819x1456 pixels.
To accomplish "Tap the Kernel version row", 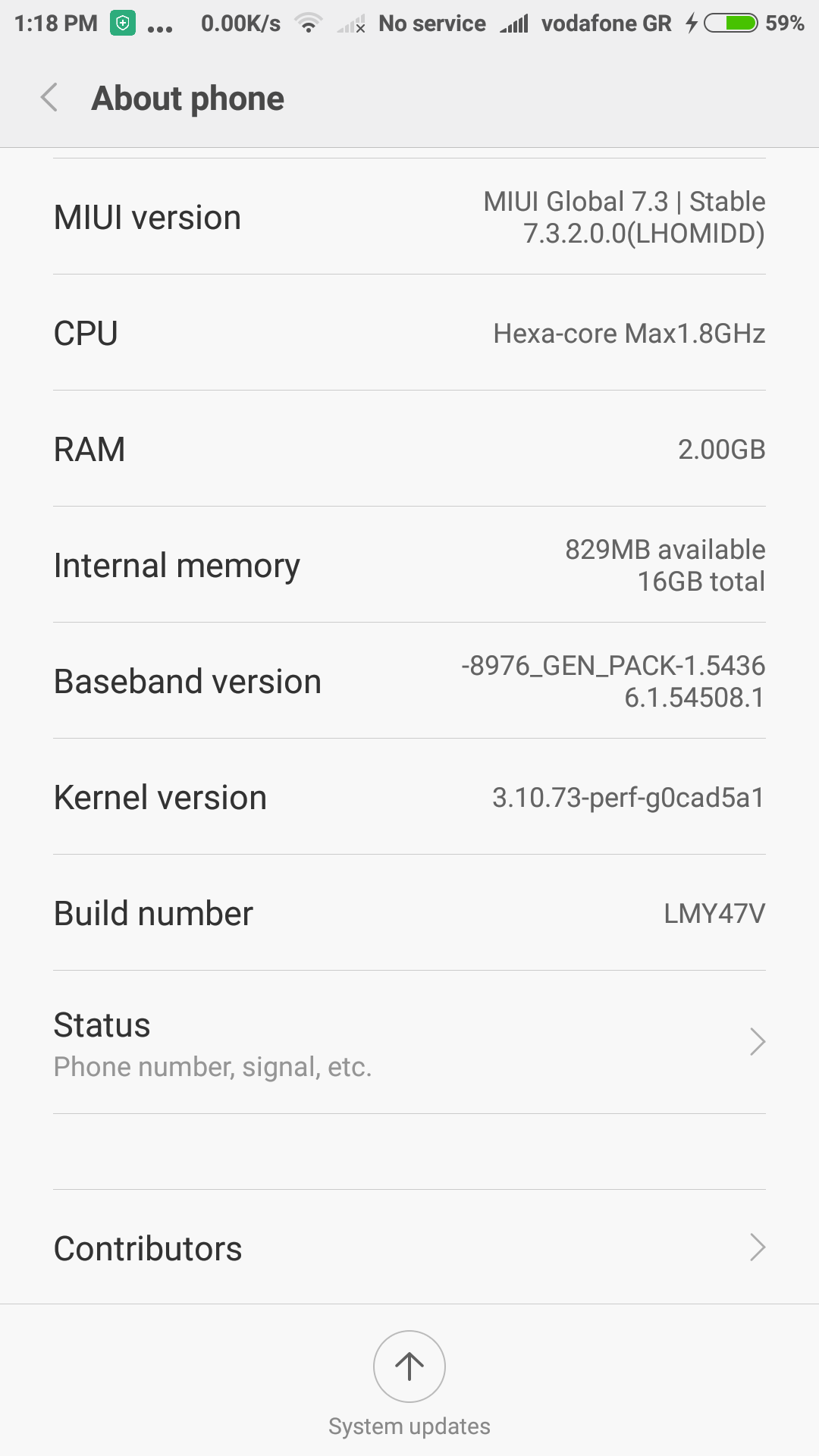I will click(x=409, y=797).
